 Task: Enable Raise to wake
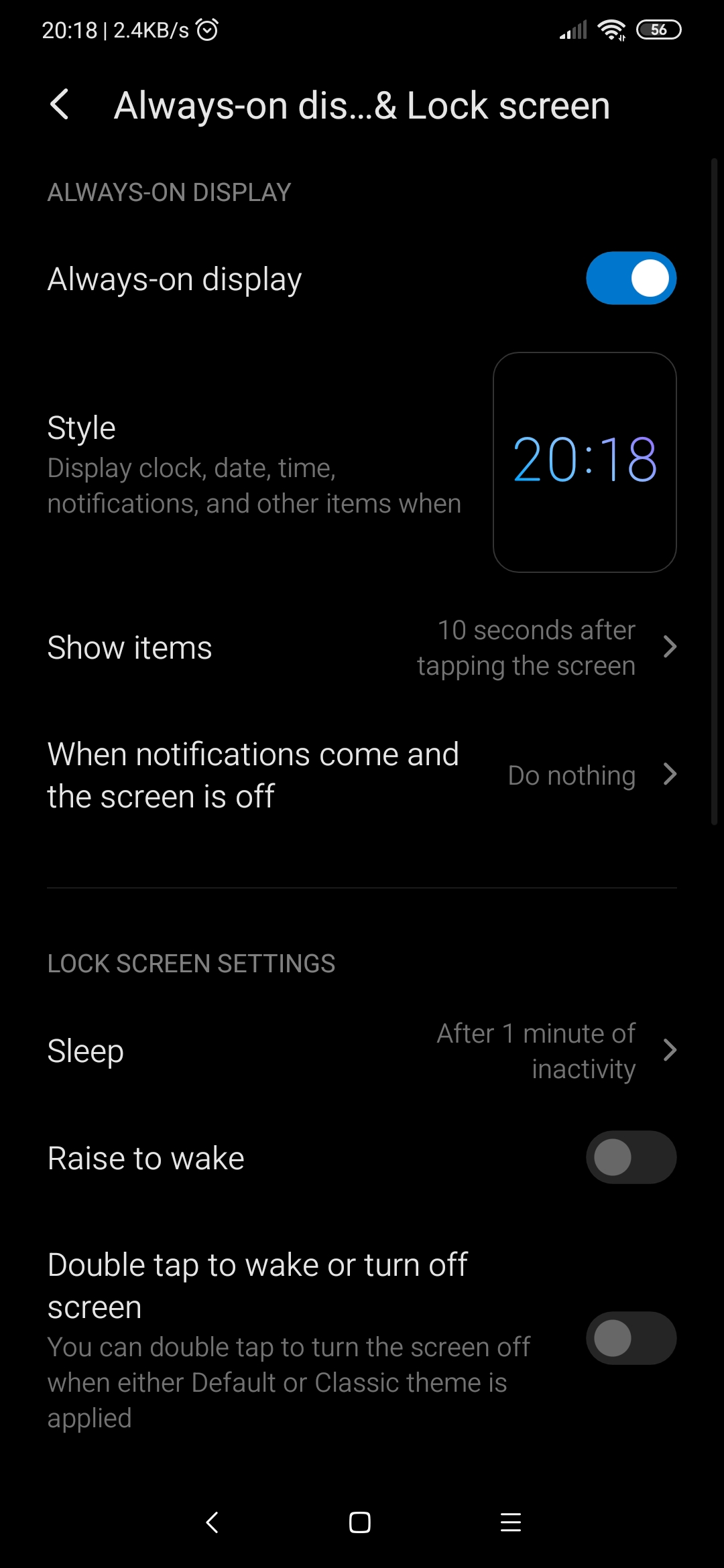coord(631,1157)
